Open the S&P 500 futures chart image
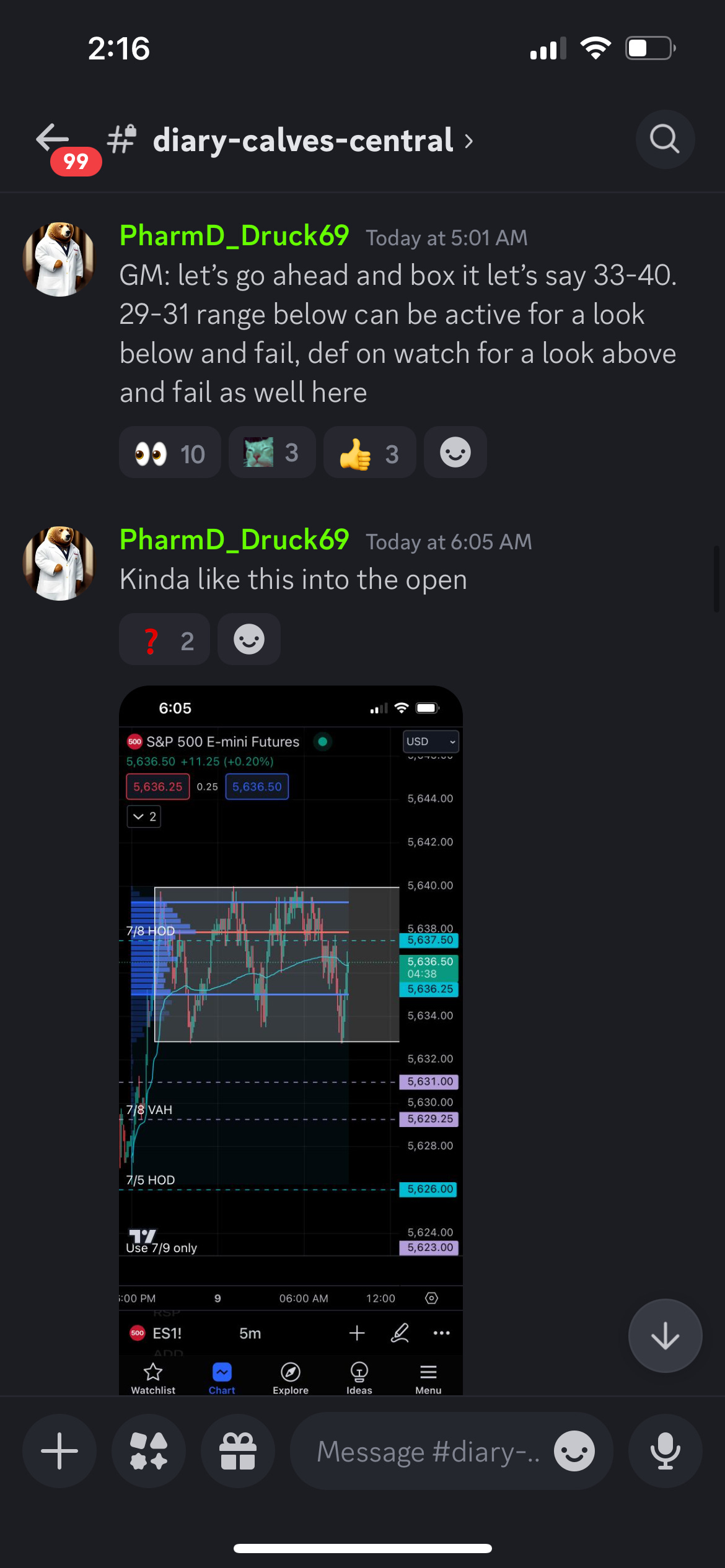The height and width of the screenshot is (1568, 725). click(291, 1040)
